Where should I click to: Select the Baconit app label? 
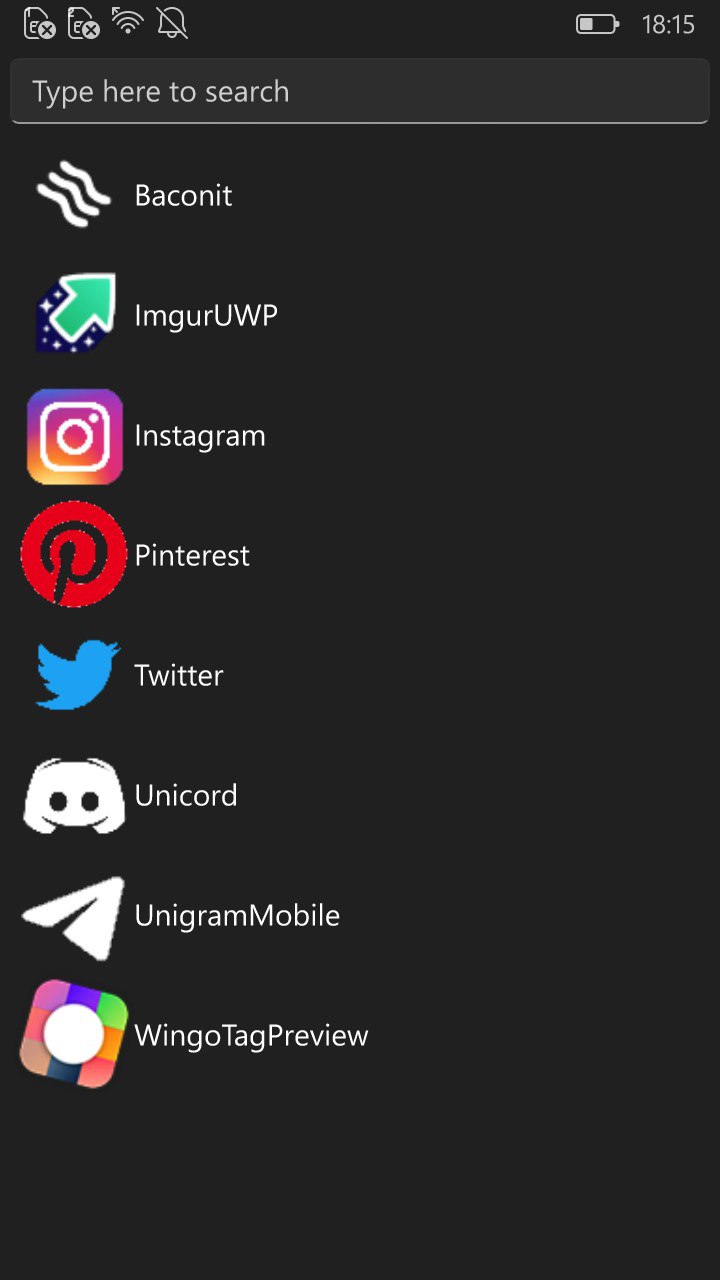point(183,195)
